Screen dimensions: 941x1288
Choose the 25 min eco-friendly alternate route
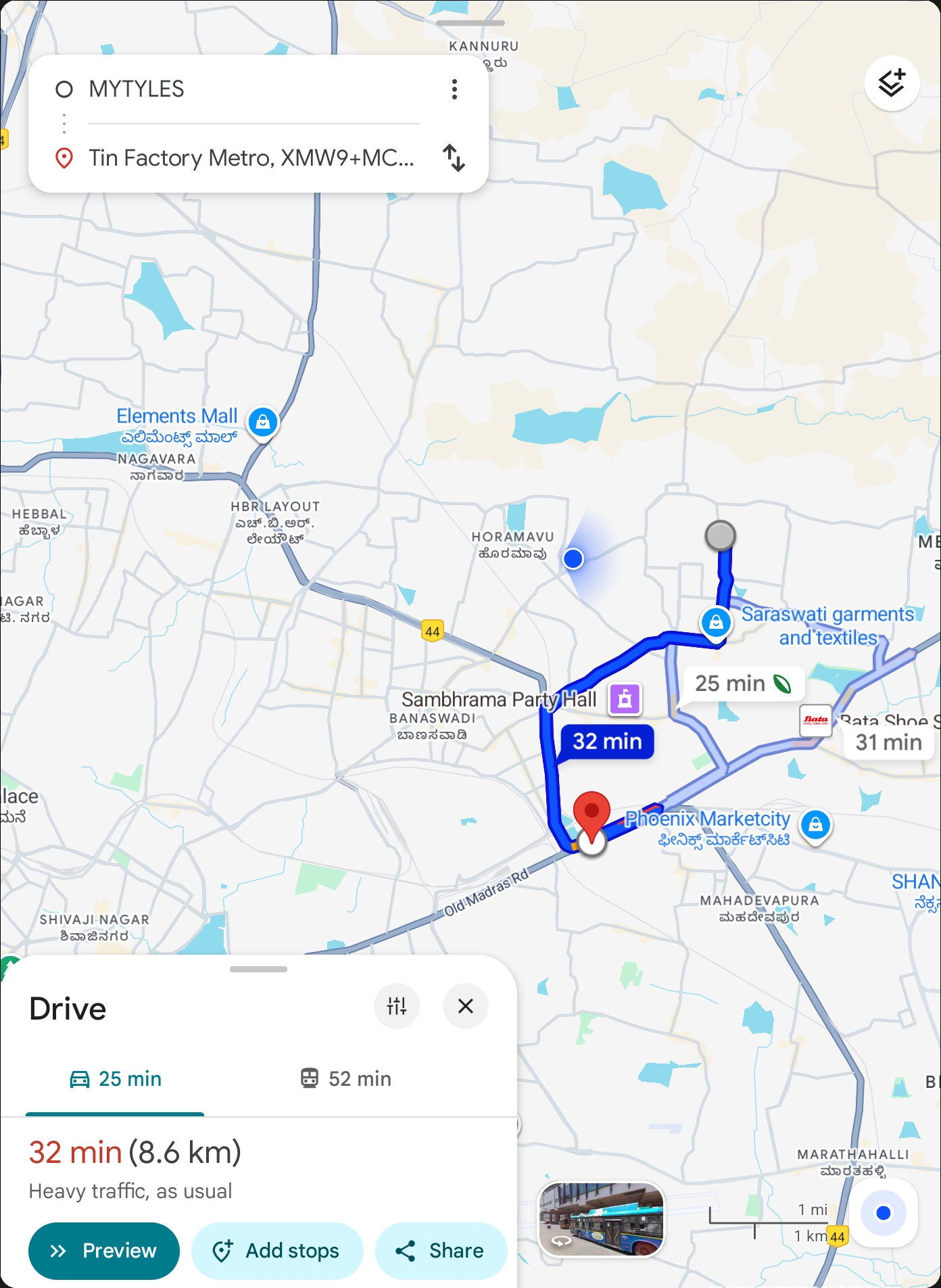click(x=742, y=684)
